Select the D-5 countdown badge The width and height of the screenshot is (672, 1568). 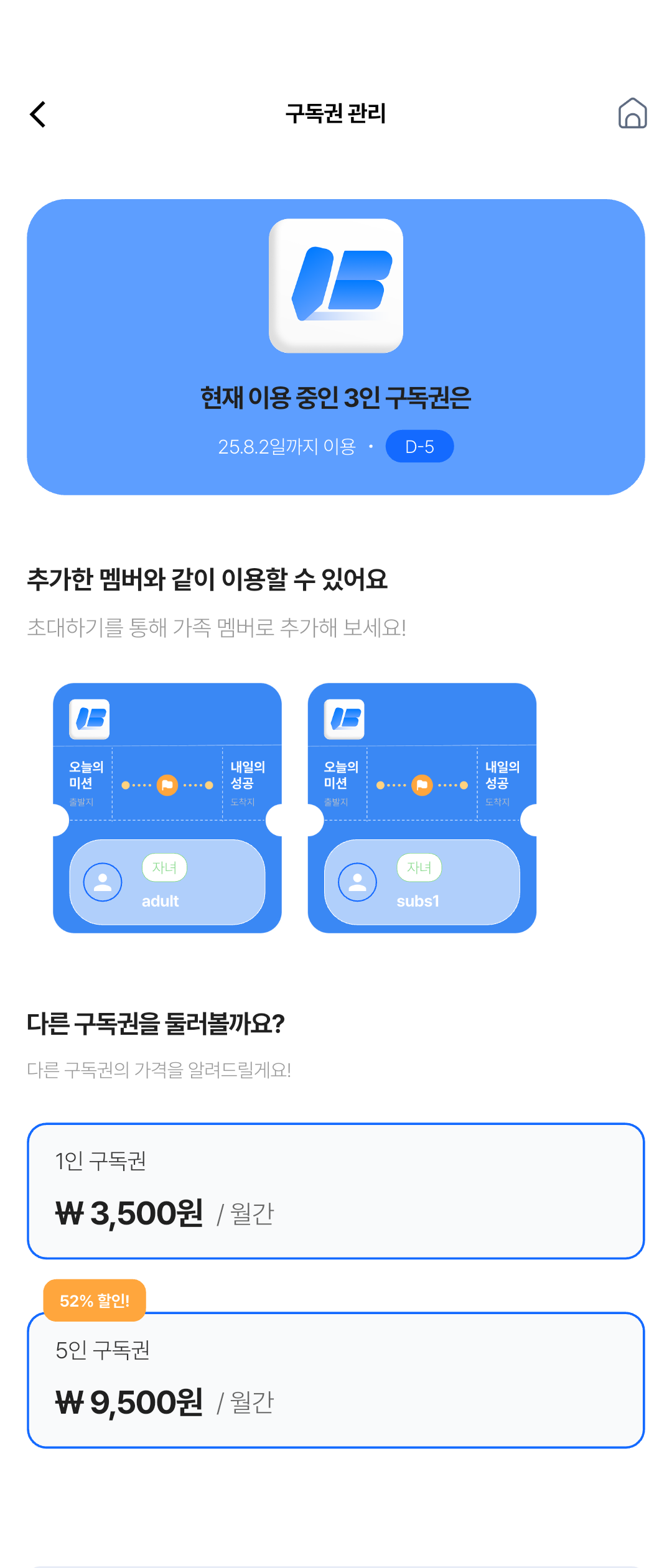click(x=420, y=446)
